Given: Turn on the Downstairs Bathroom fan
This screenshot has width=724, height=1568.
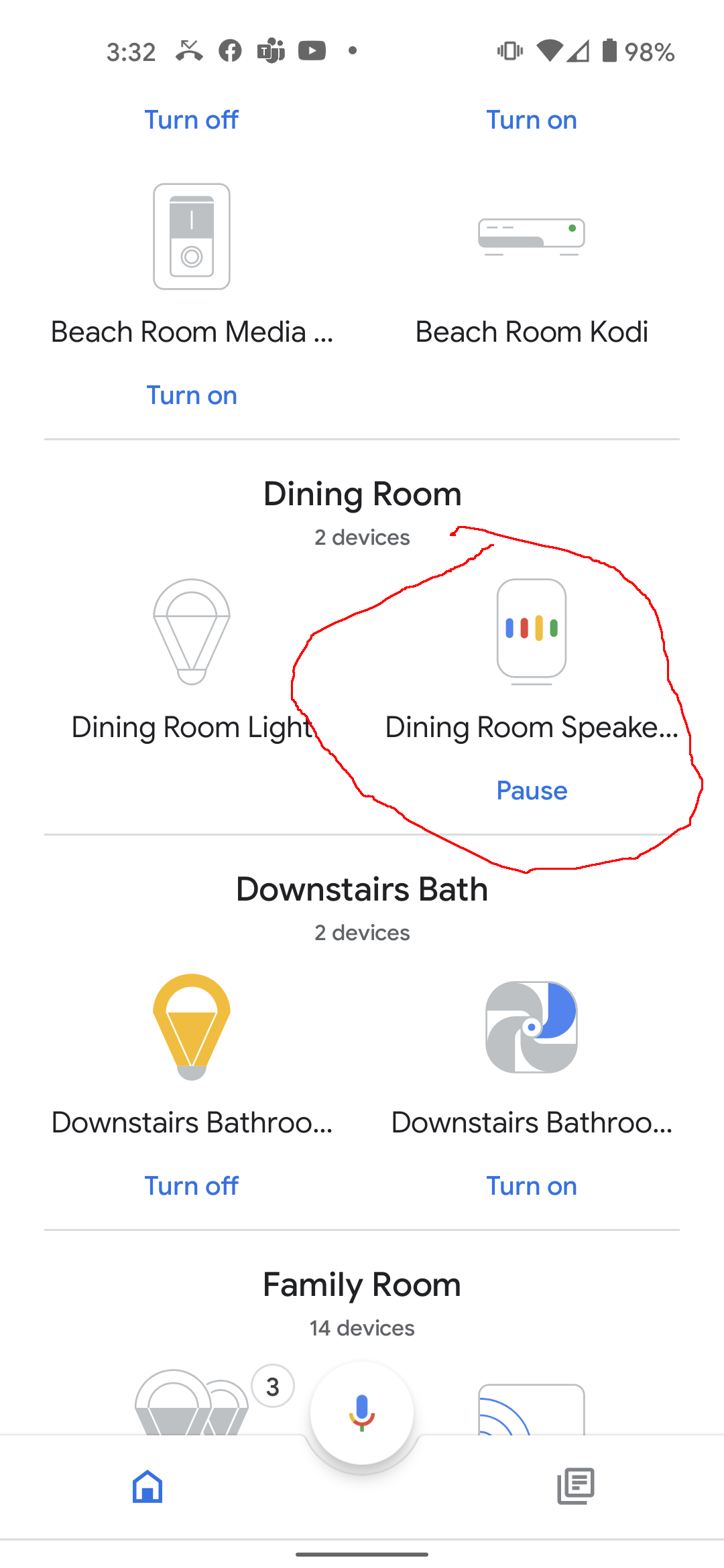Looking at the screenshot, I should click(532, 1186).
